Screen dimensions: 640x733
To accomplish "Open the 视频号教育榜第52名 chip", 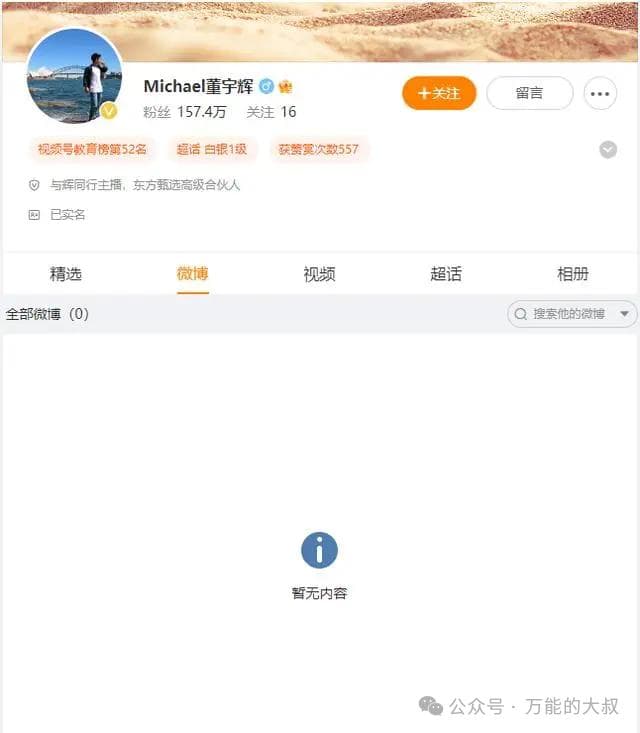I will point(93,150).
